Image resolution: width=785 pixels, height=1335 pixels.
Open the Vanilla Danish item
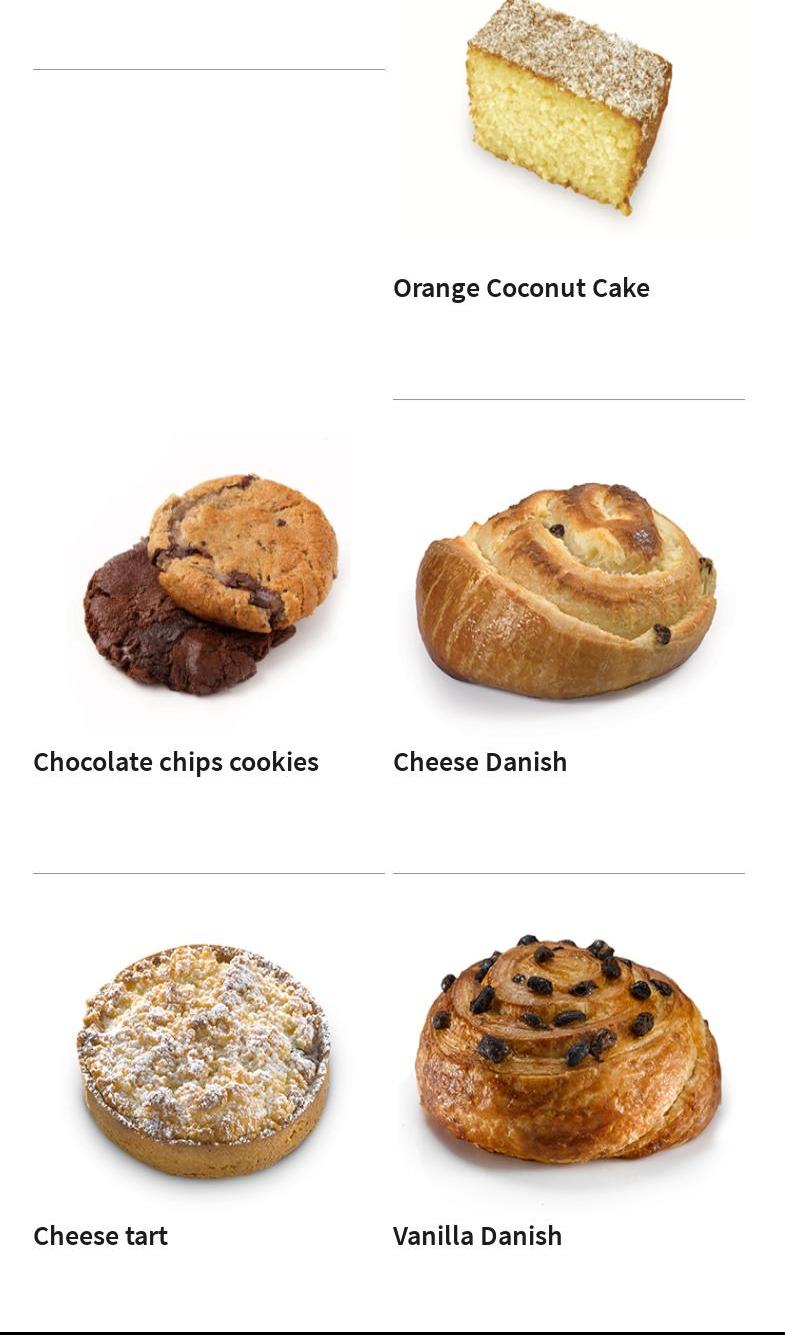[x=477, y=1236]
